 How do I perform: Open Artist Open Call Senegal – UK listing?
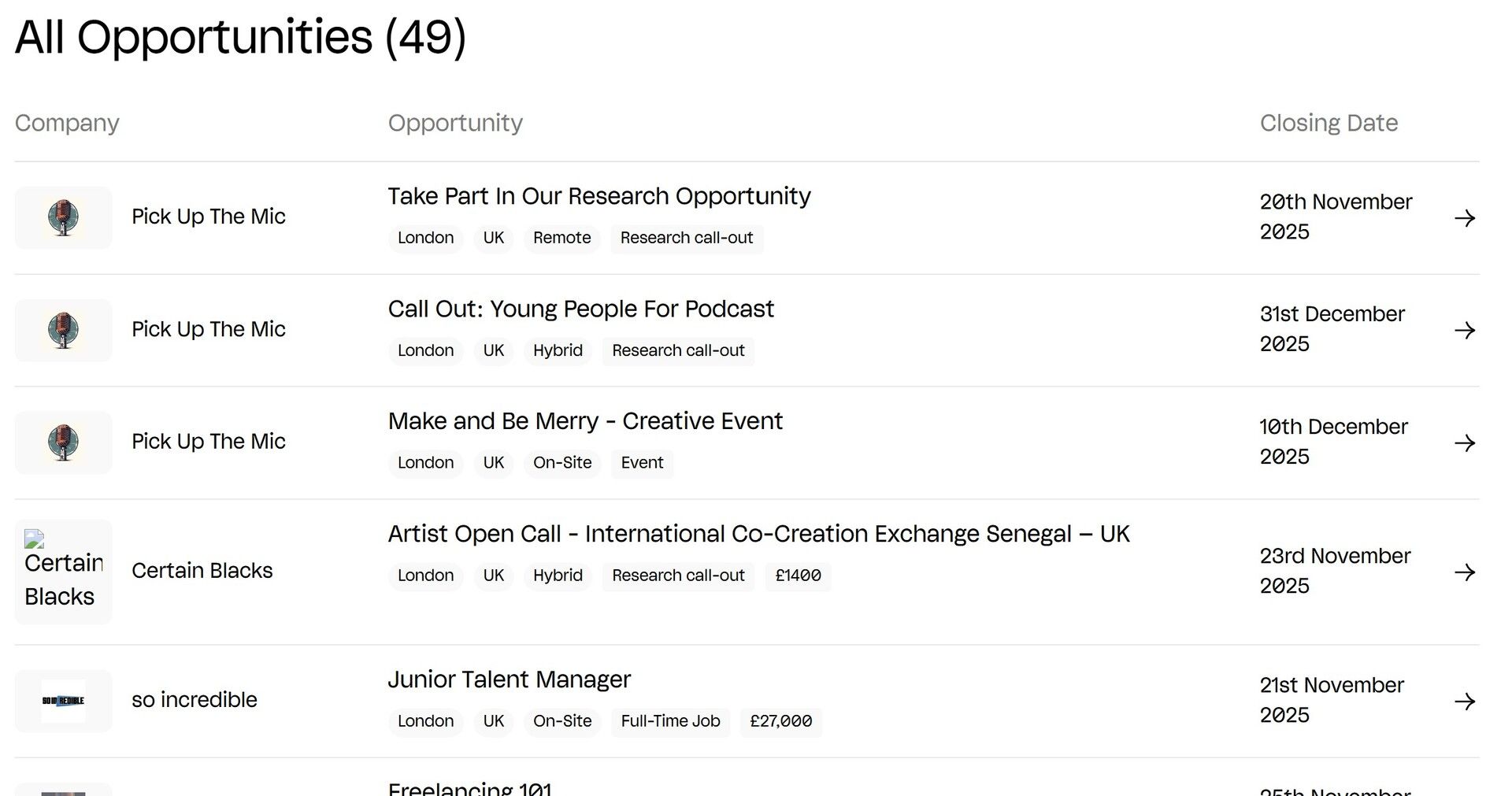coord(758,534)
